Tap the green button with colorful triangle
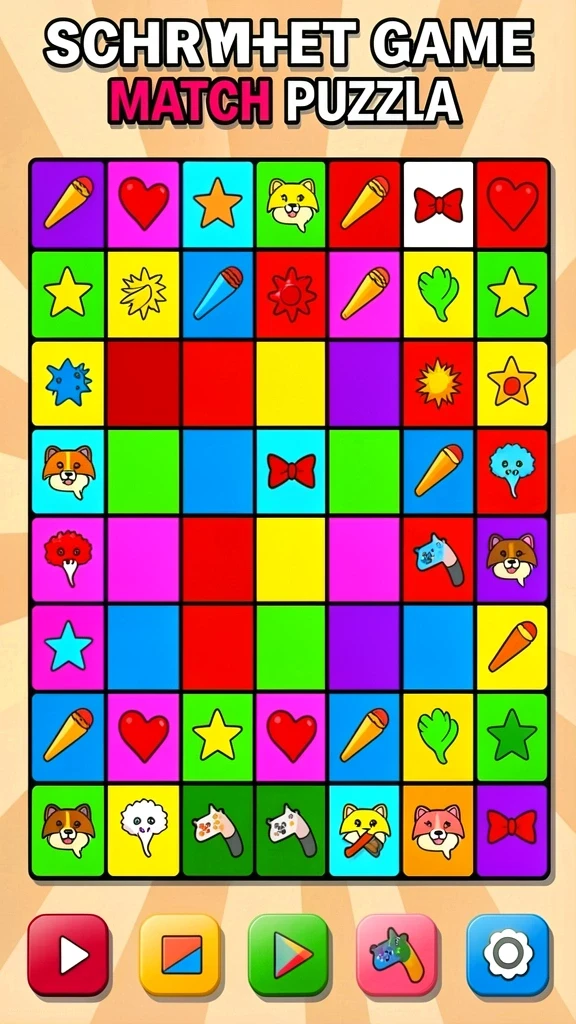576x1024 pixels. (288, 954)
